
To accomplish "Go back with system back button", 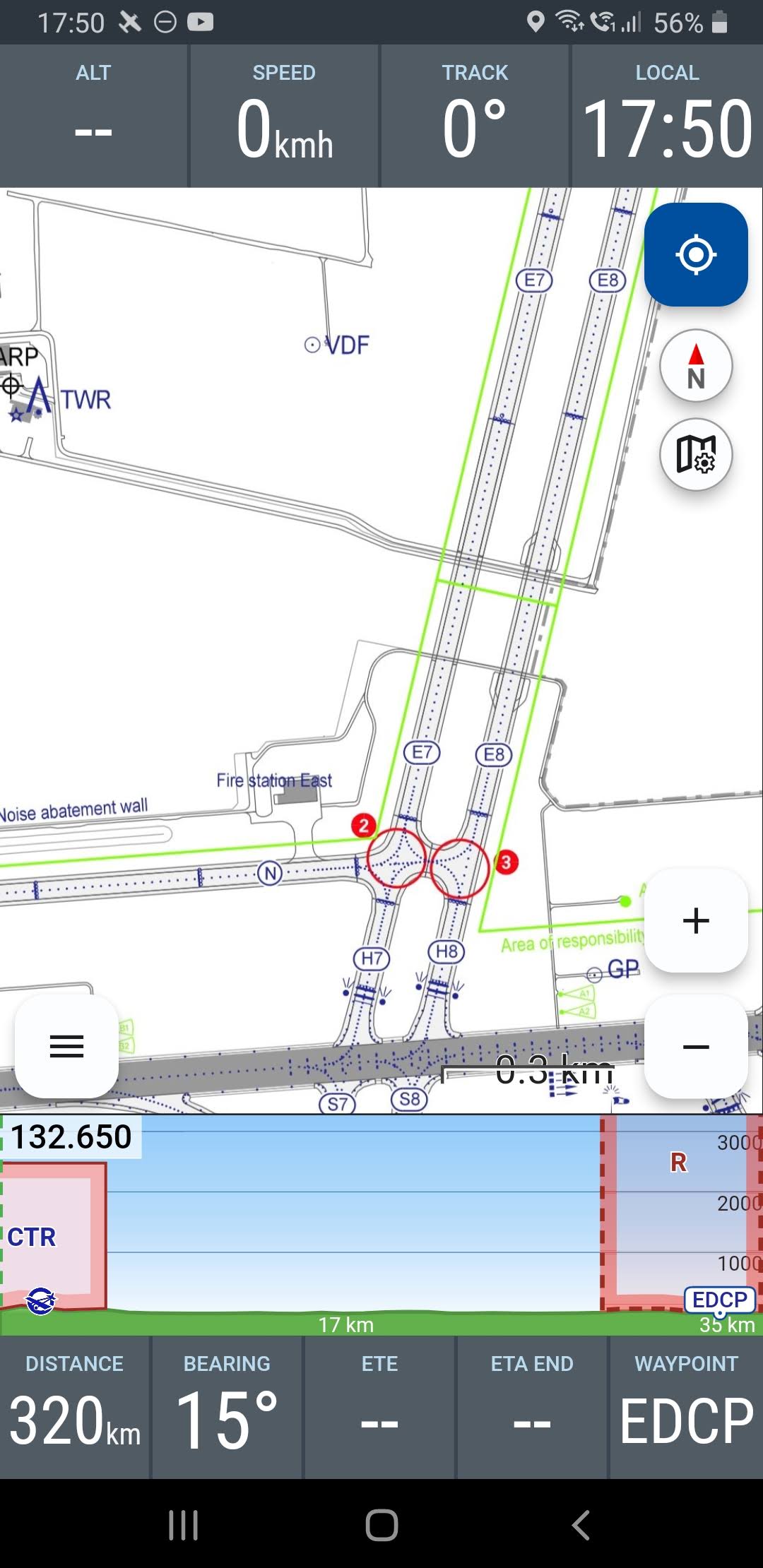I will 581,1525.
